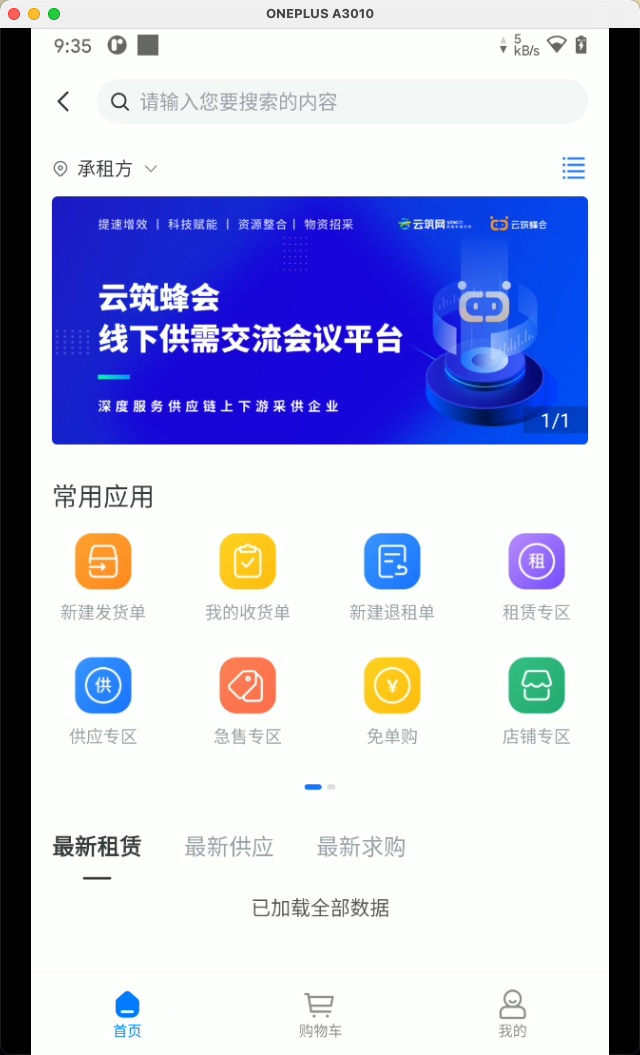Switch to the 最新供应 tab
This screenshot has height=1055, width=640.
229,847
